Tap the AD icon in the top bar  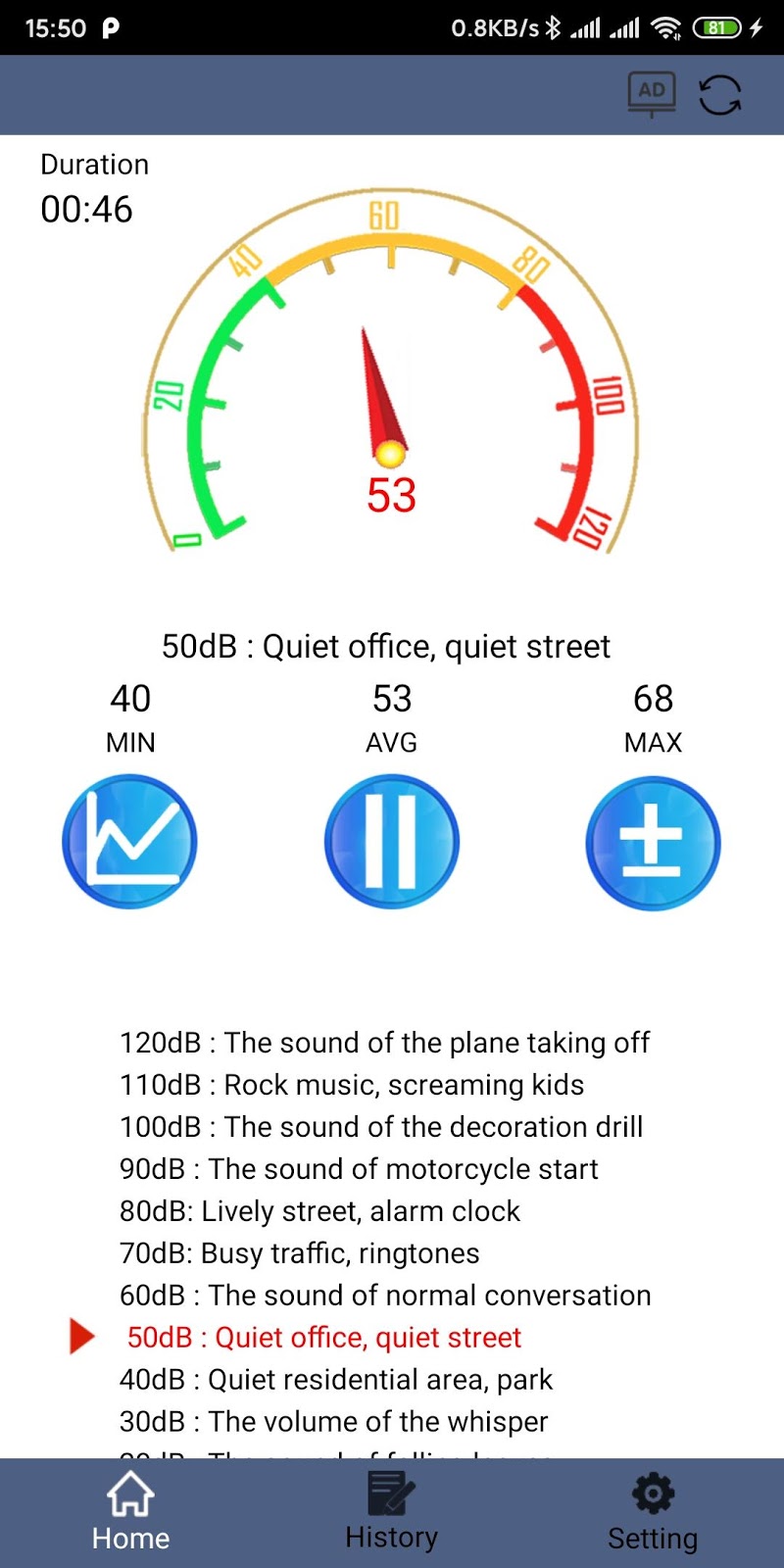[652, 95]
